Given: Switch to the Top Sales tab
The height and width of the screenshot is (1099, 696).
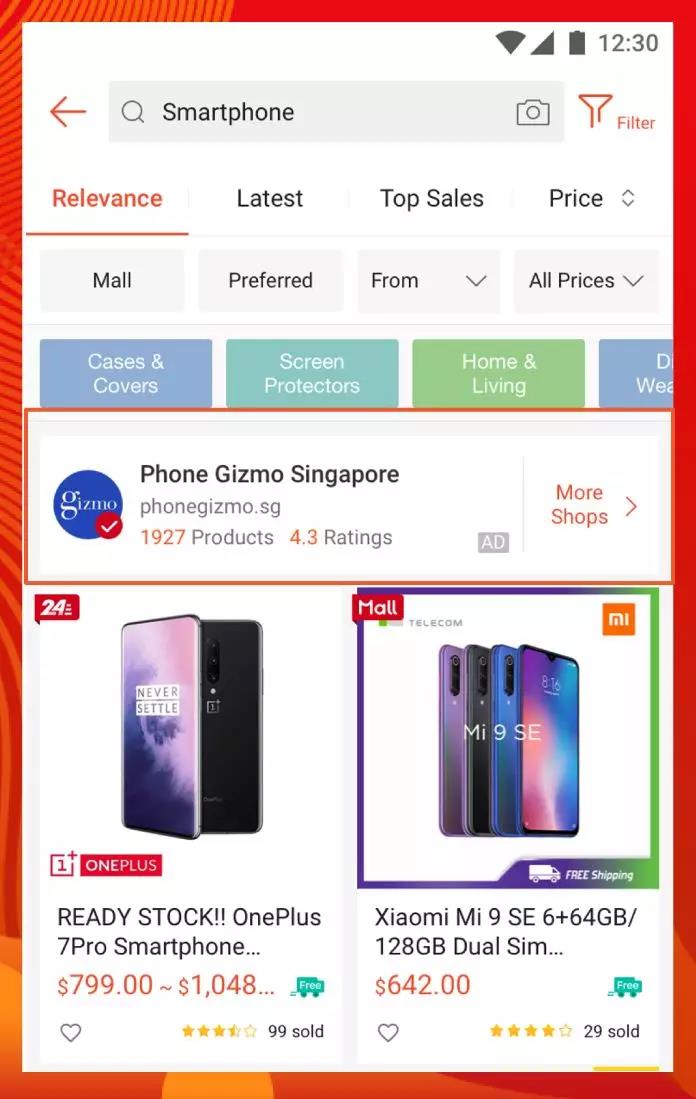Looking at the screenshot, I should 431,198.
